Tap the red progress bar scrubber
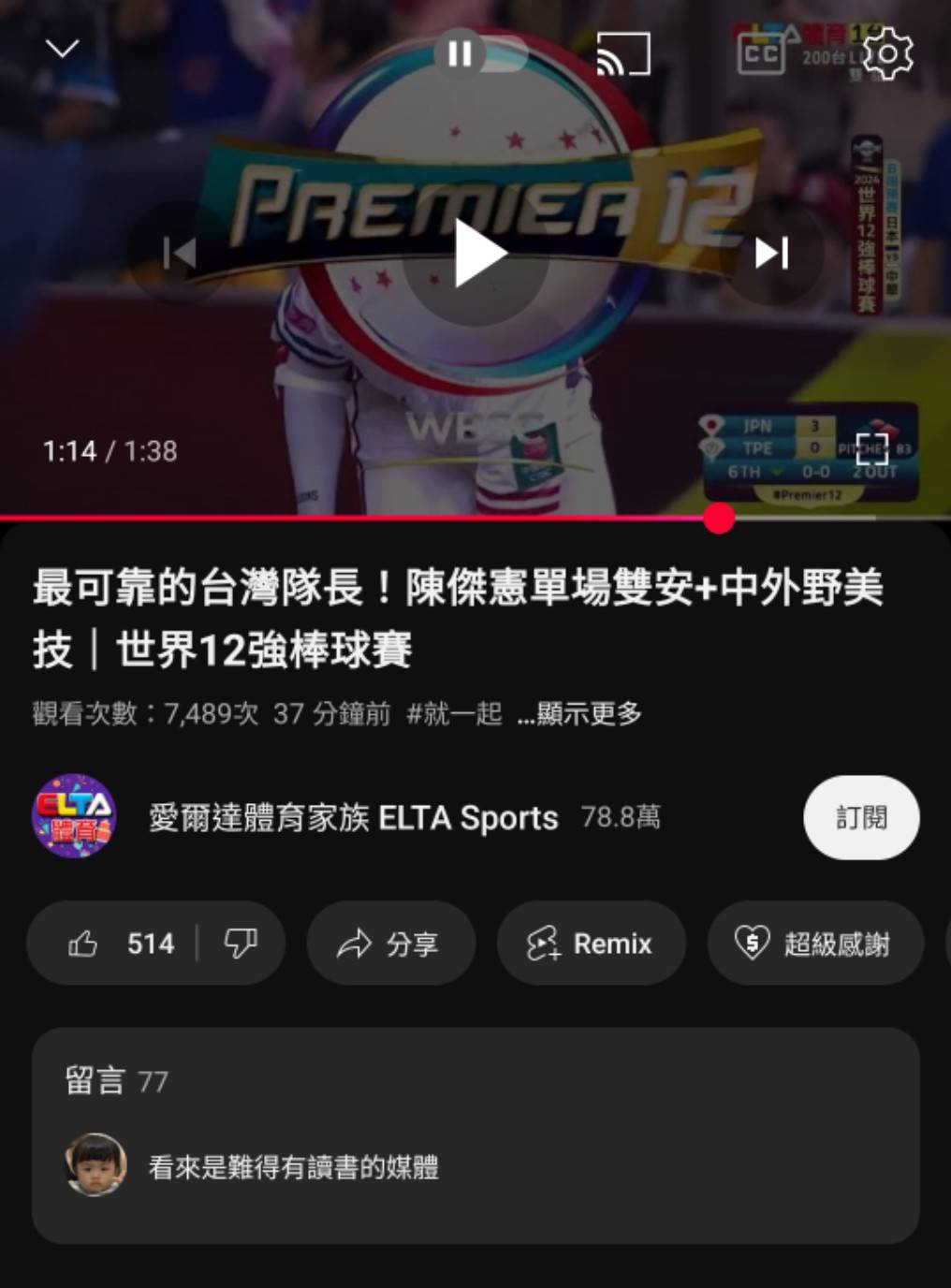Image resolution: width=951 pixels, height=1288 pixels. click(719, 518)
